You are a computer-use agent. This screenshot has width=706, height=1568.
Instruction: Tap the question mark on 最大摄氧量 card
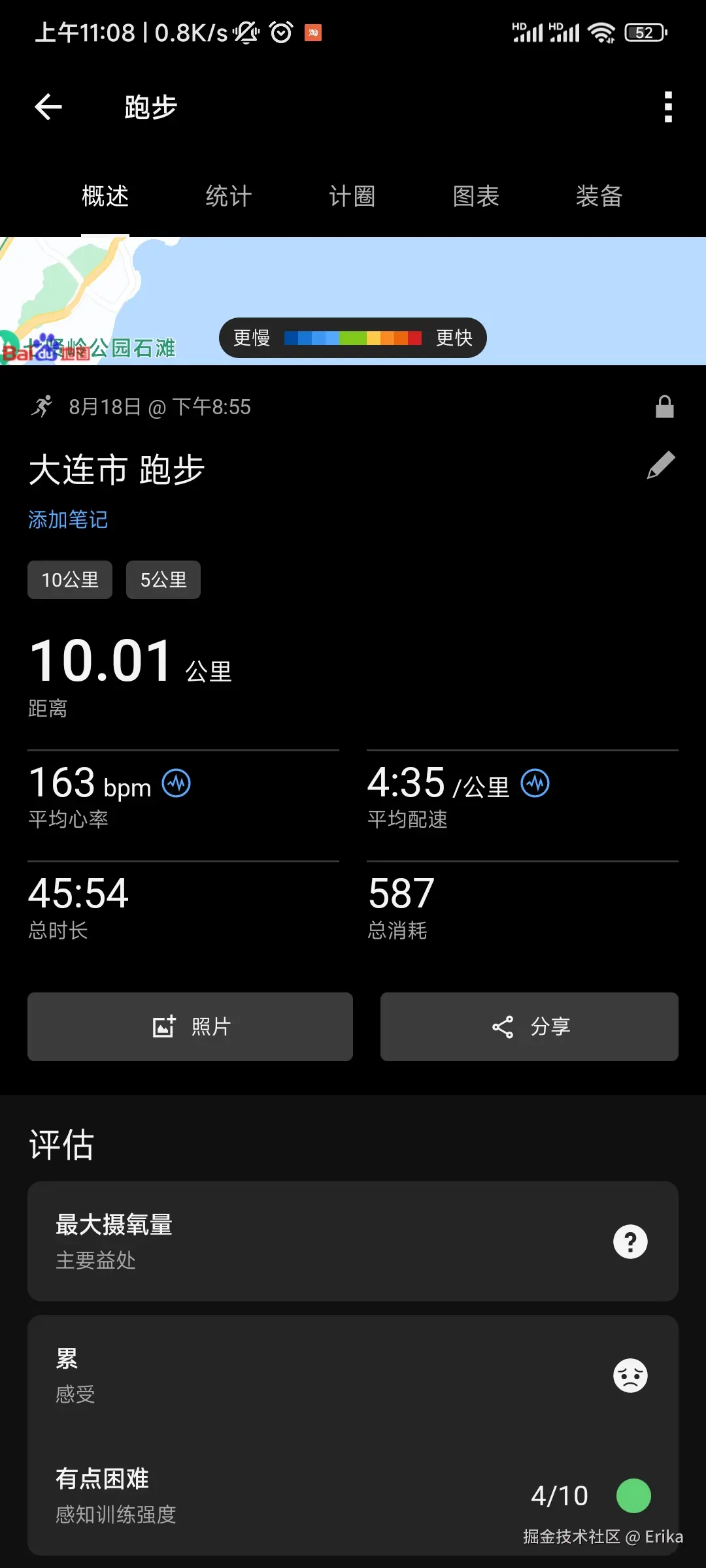coord(630,1241)
